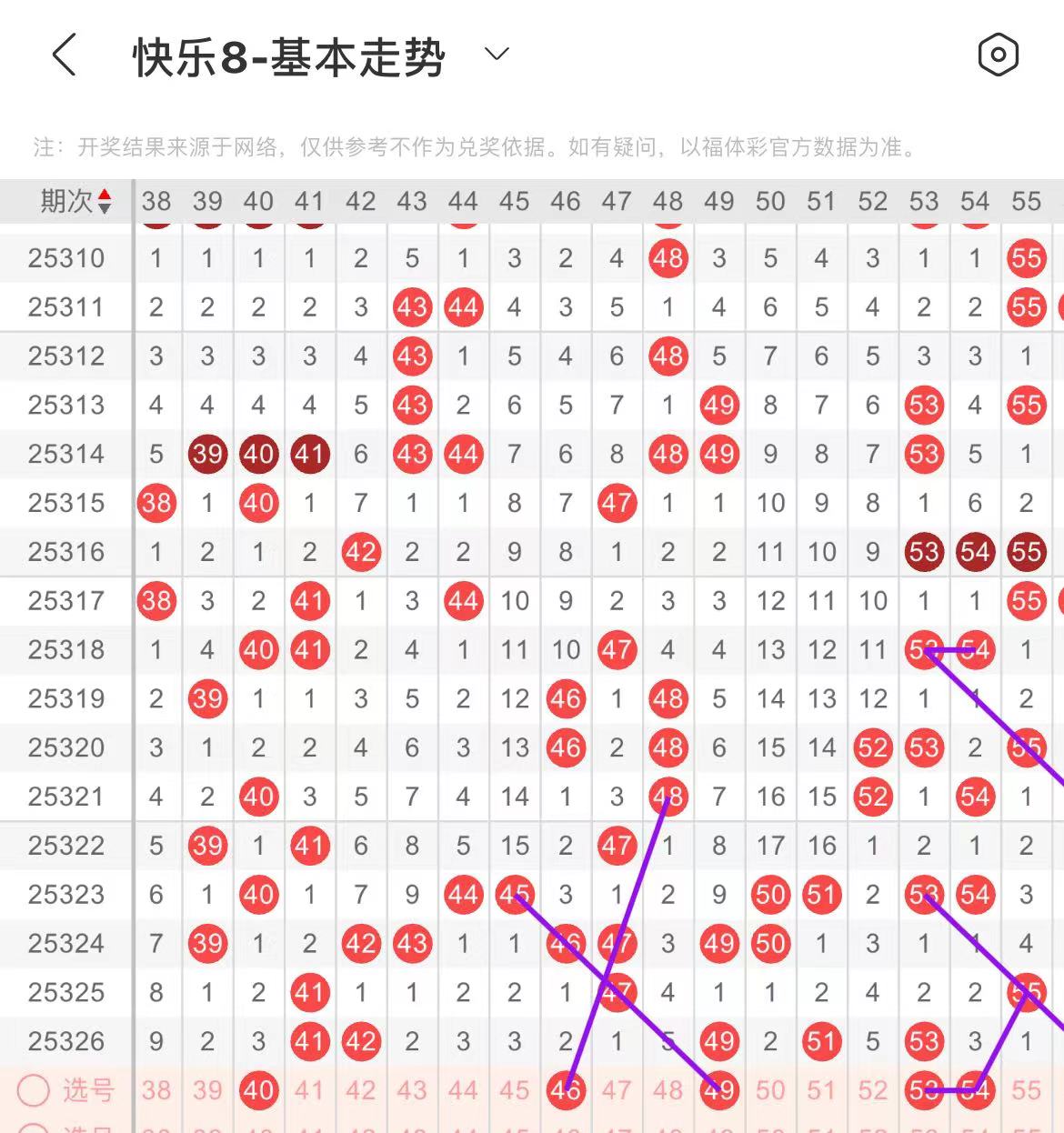Image resolution: width=1064 pixels, height=1133 pixels.
Task: Pick number 38 in the 选号 row
Action: click(156, 1089)
